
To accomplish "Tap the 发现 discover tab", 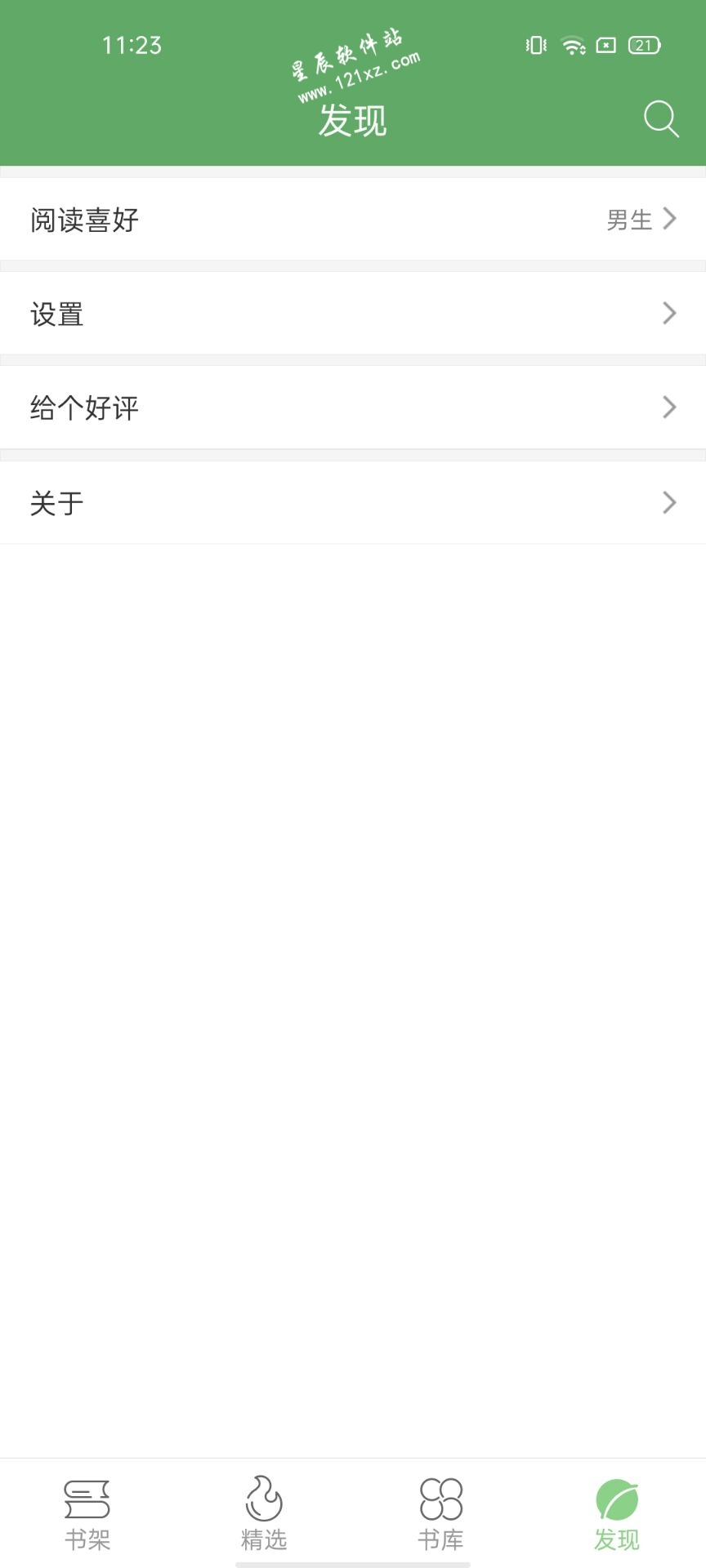I will tap(617, 1514).
